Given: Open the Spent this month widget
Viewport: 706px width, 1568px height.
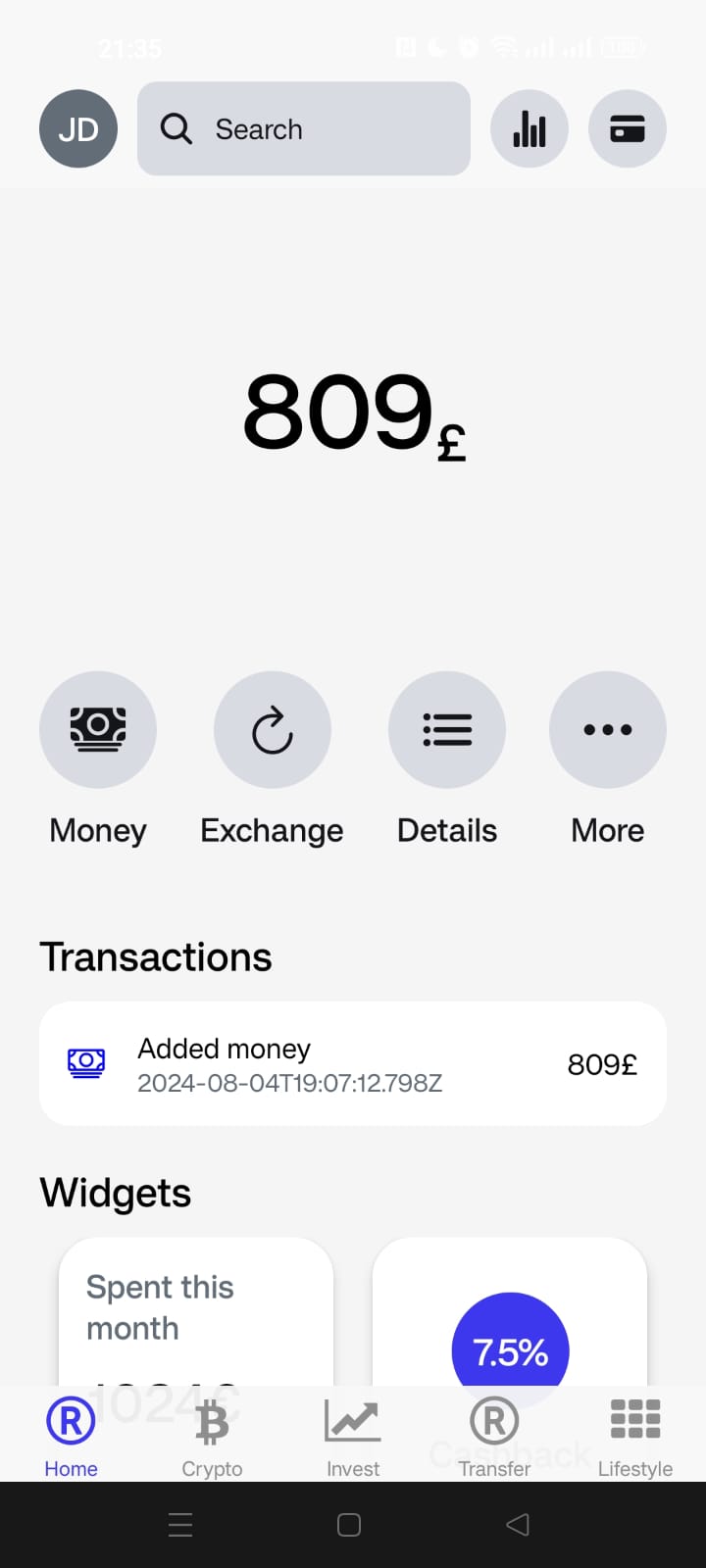Looking at the screenshot, I should [x=196, y=1308].
